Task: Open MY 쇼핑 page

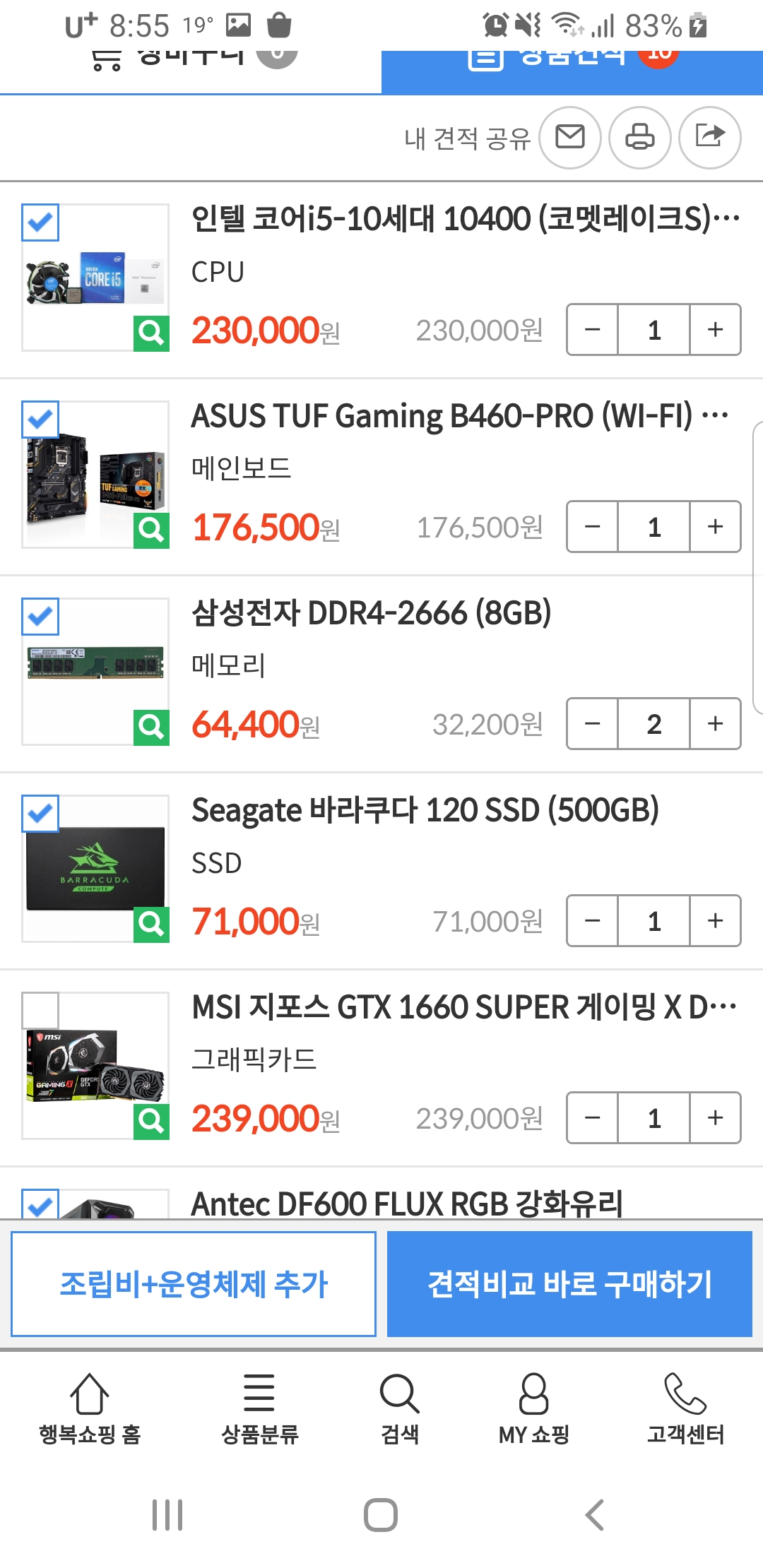Action: tap(533, 1407)
